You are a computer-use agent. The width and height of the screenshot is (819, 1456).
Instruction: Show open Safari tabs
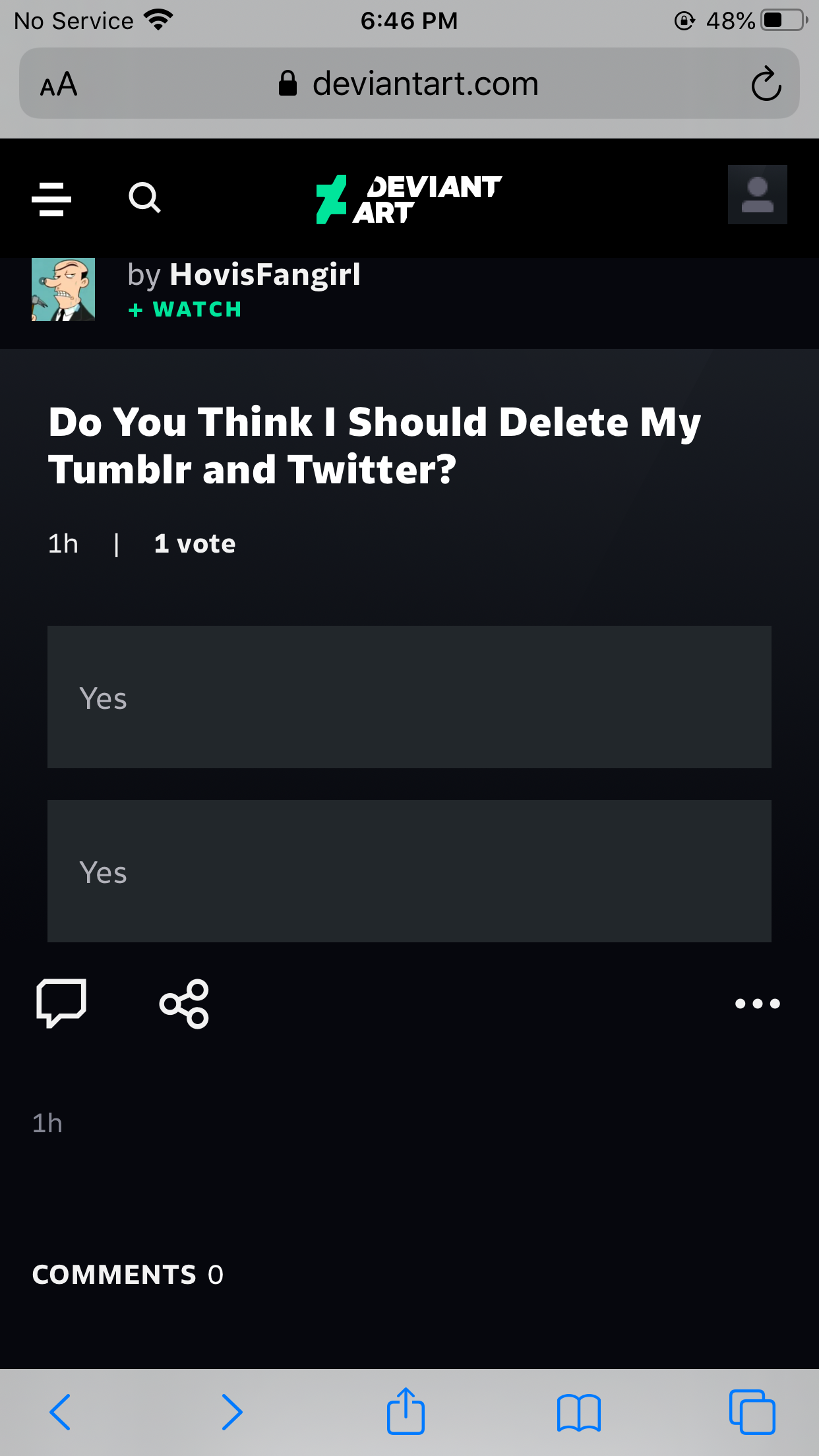pos(752,1412)
